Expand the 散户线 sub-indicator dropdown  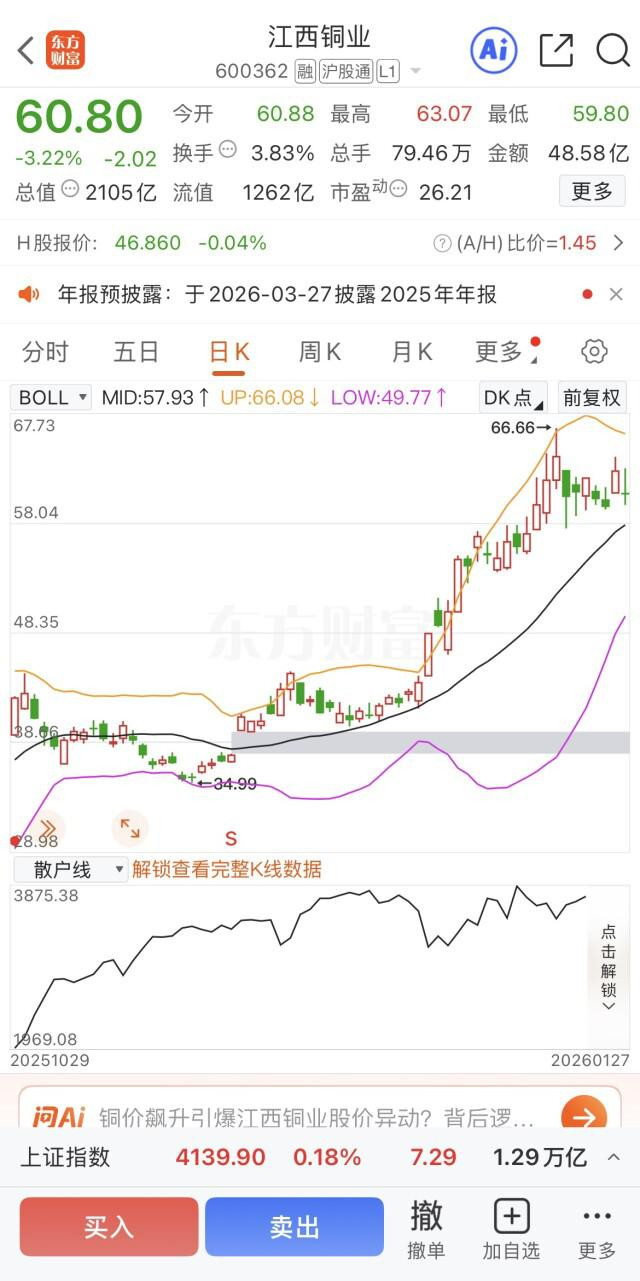tap(70, 869)
